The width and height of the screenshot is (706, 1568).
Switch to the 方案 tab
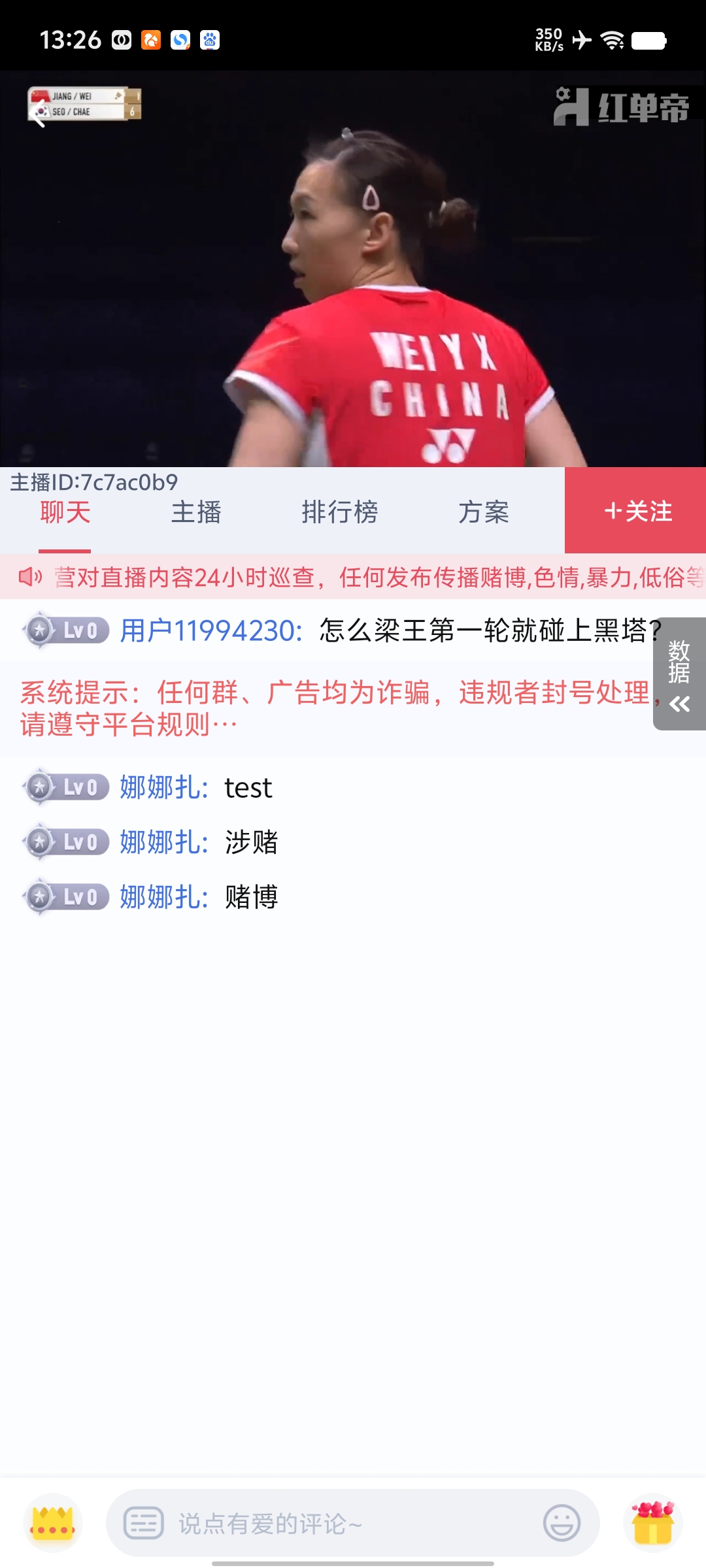(485, 514)
